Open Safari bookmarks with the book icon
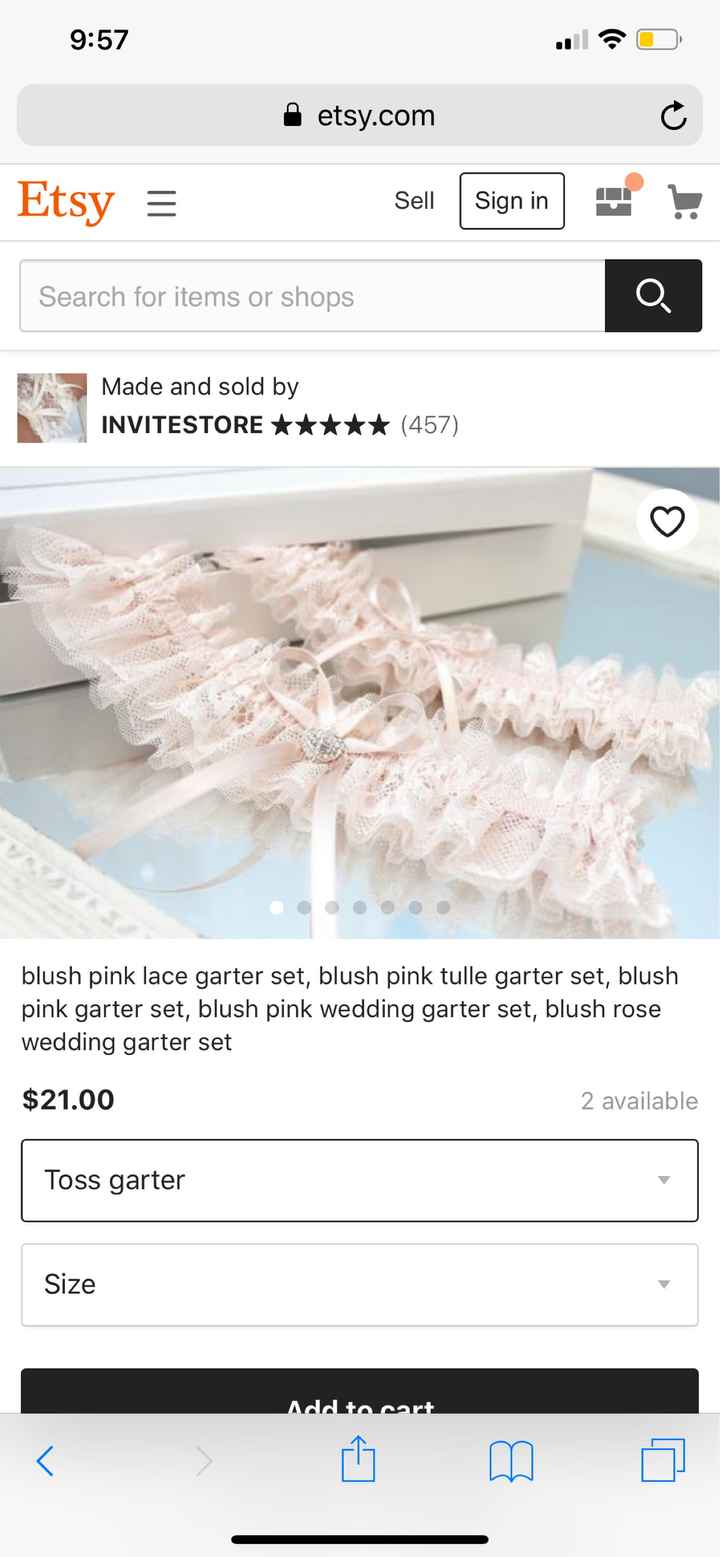Image resolution: width=720 pixels, height=1557 pixels. 510,1460
